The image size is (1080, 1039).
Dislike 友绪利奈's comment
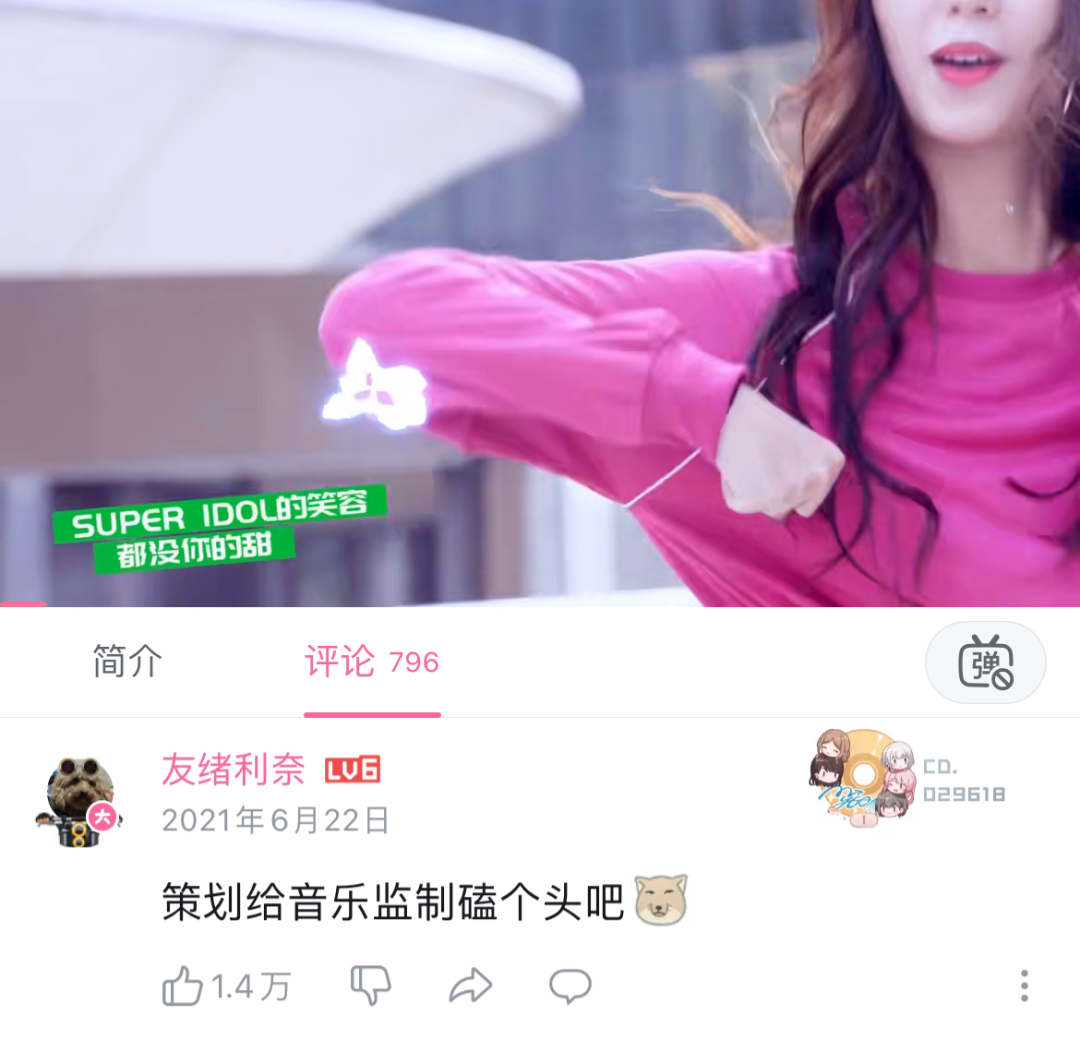point(370,986)
